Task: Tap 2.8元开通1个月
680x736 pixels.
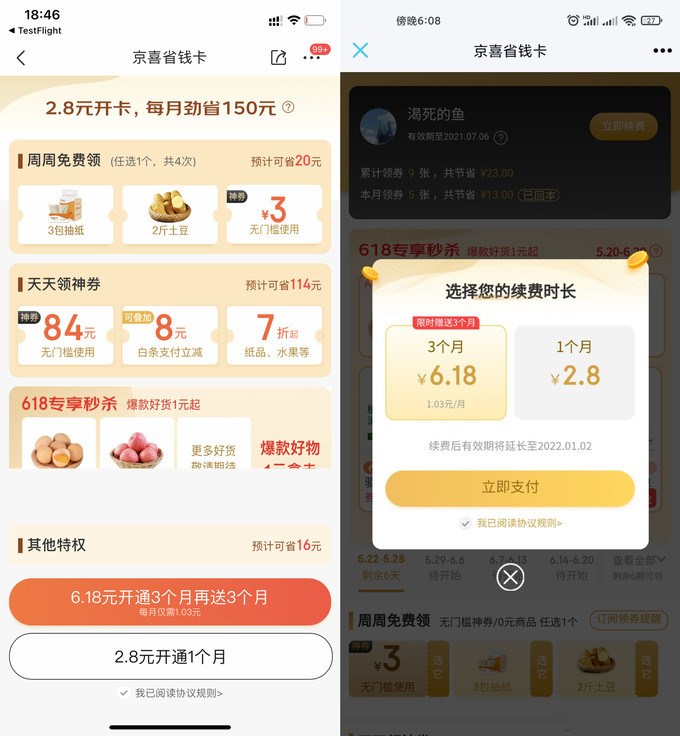Action: tap(170, 656)
